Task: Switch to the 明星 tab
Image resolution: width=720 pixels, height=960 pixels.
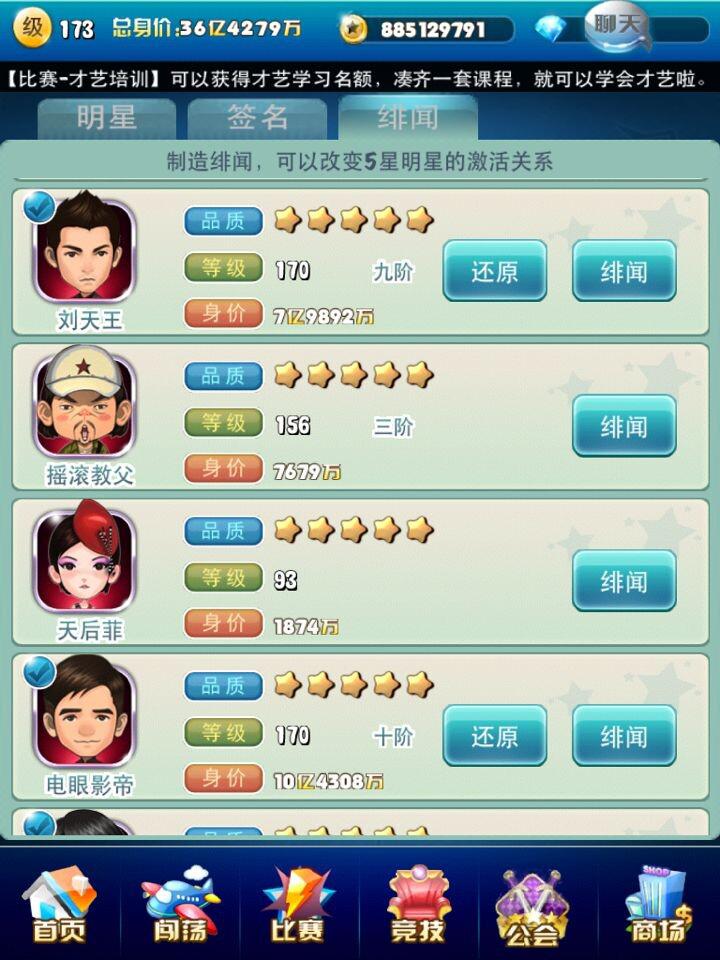Action: pyautogui.click(x=107, y=118)
